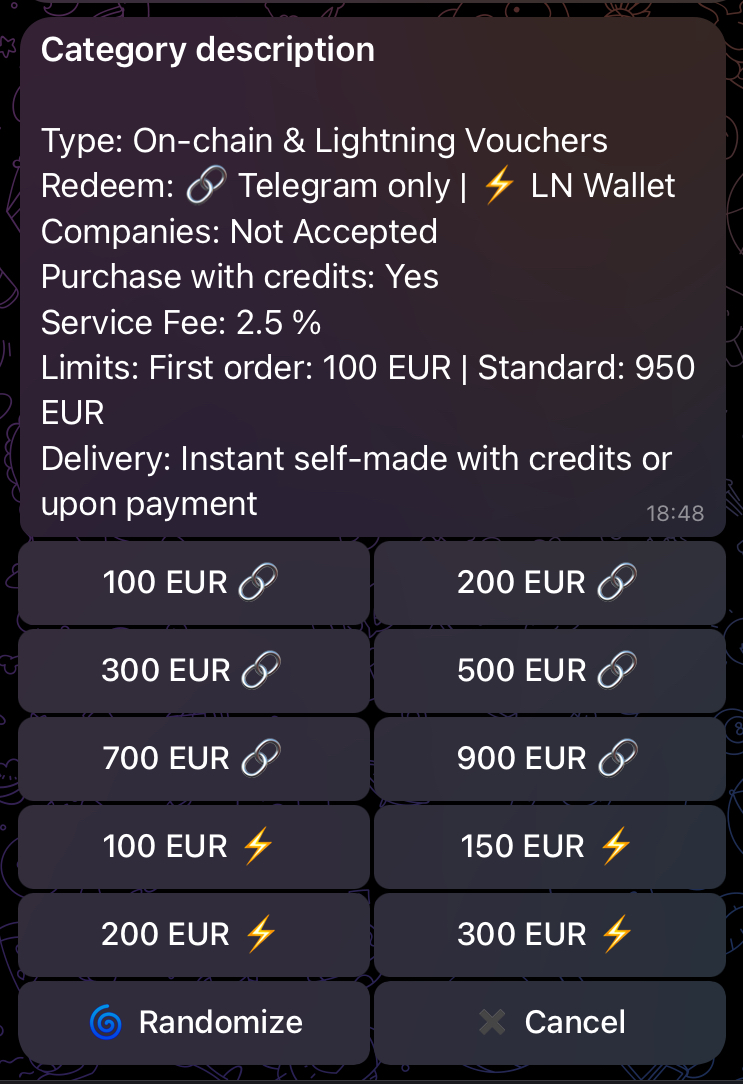Select the 300 EUR Lightning voucher
743x1084 pixels.
click(x=549, y=934)
